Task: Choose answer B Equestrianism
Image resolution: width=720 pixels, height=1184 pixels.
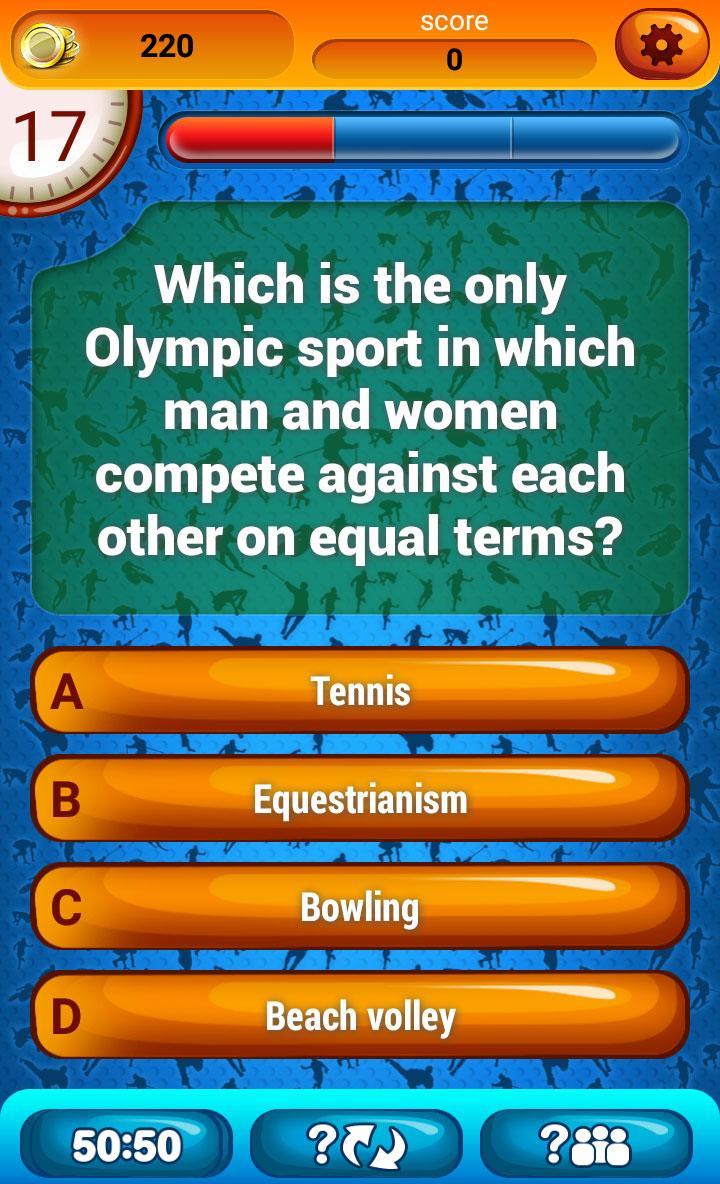Action: [360, 799]
